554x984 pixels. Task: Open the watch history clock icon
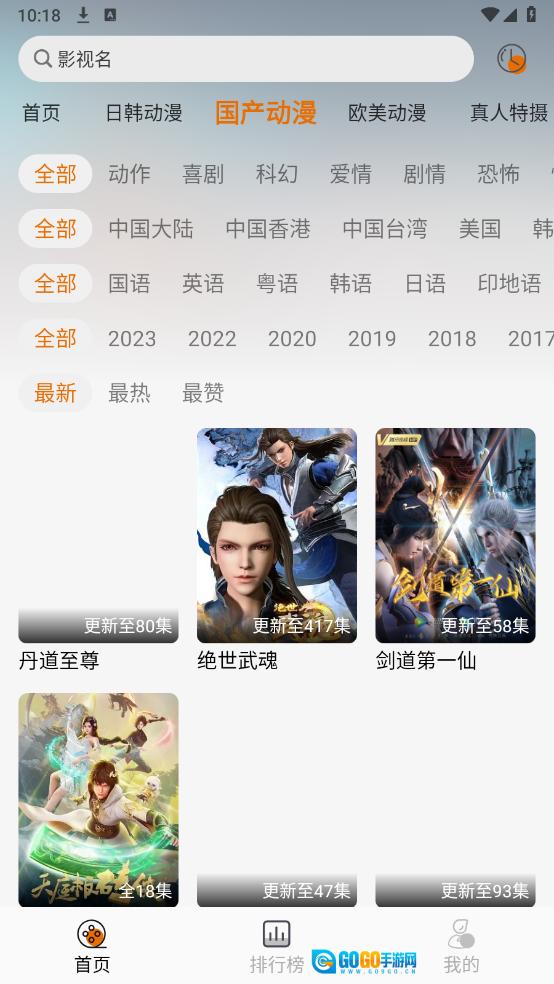click(511, 59)
